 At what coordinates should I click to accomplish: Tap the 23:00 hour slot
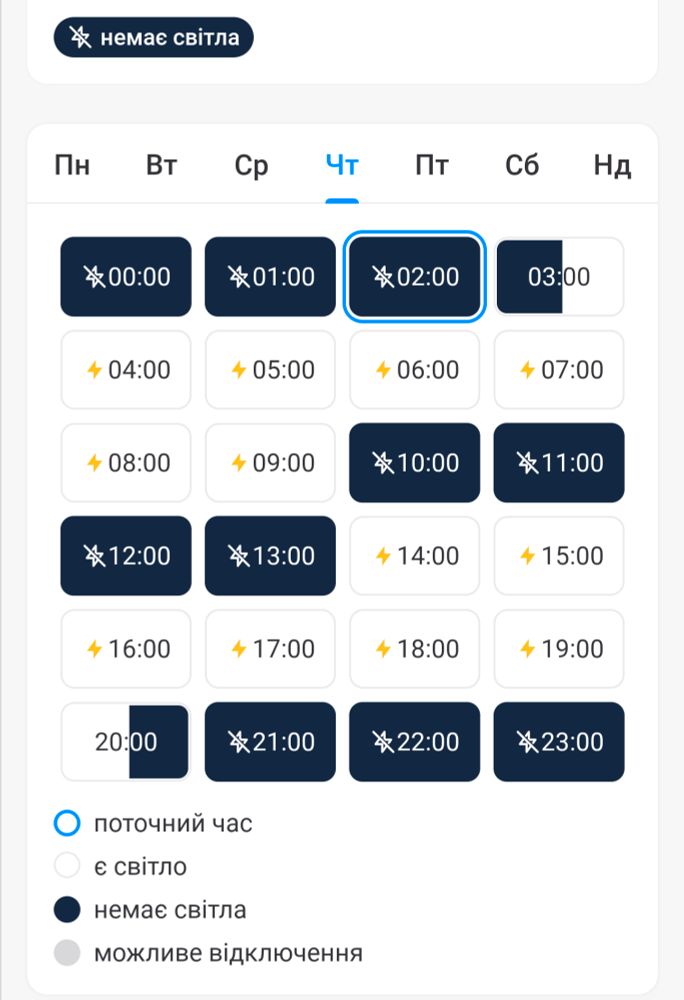click(x=559, y=742)
